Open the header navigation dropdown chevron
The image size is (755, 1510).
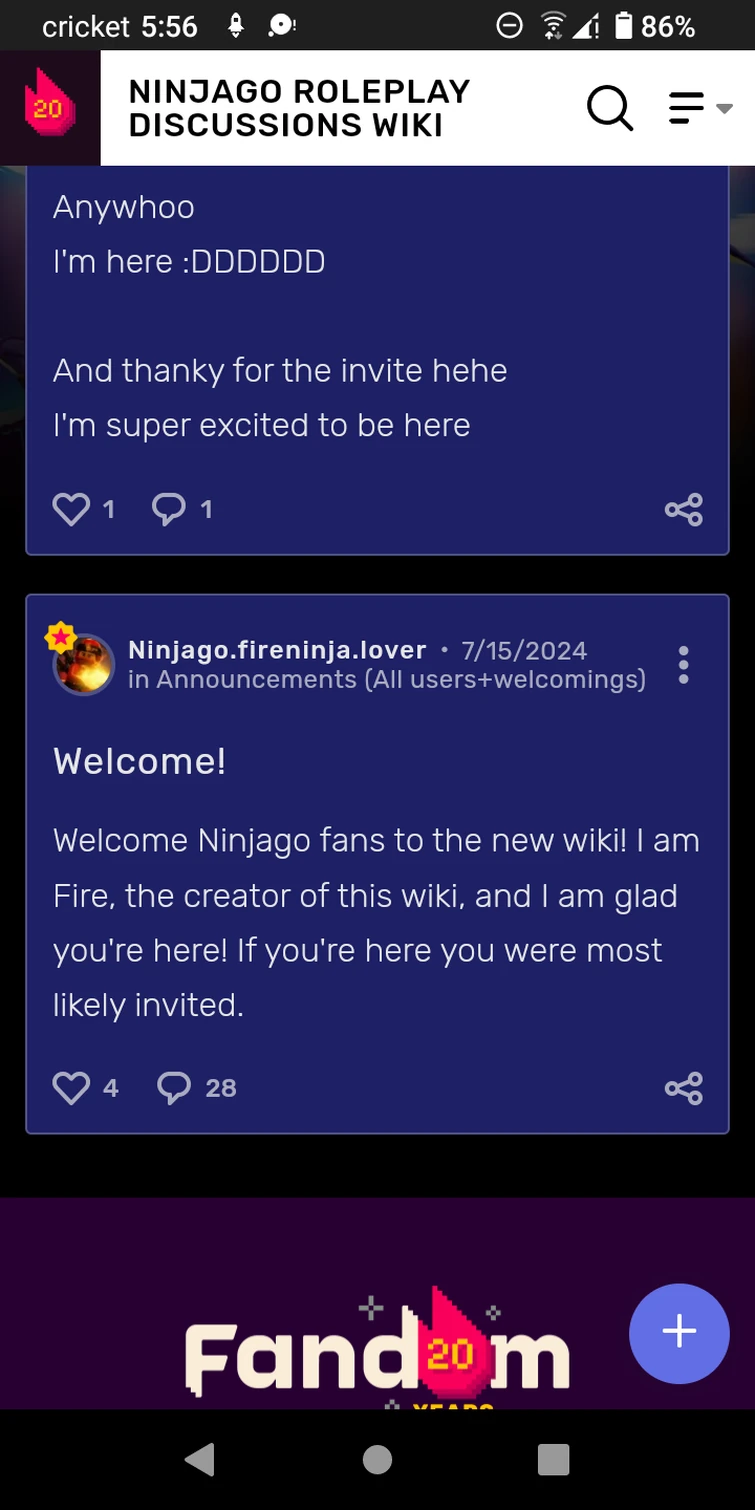click(x=724, y=110)
